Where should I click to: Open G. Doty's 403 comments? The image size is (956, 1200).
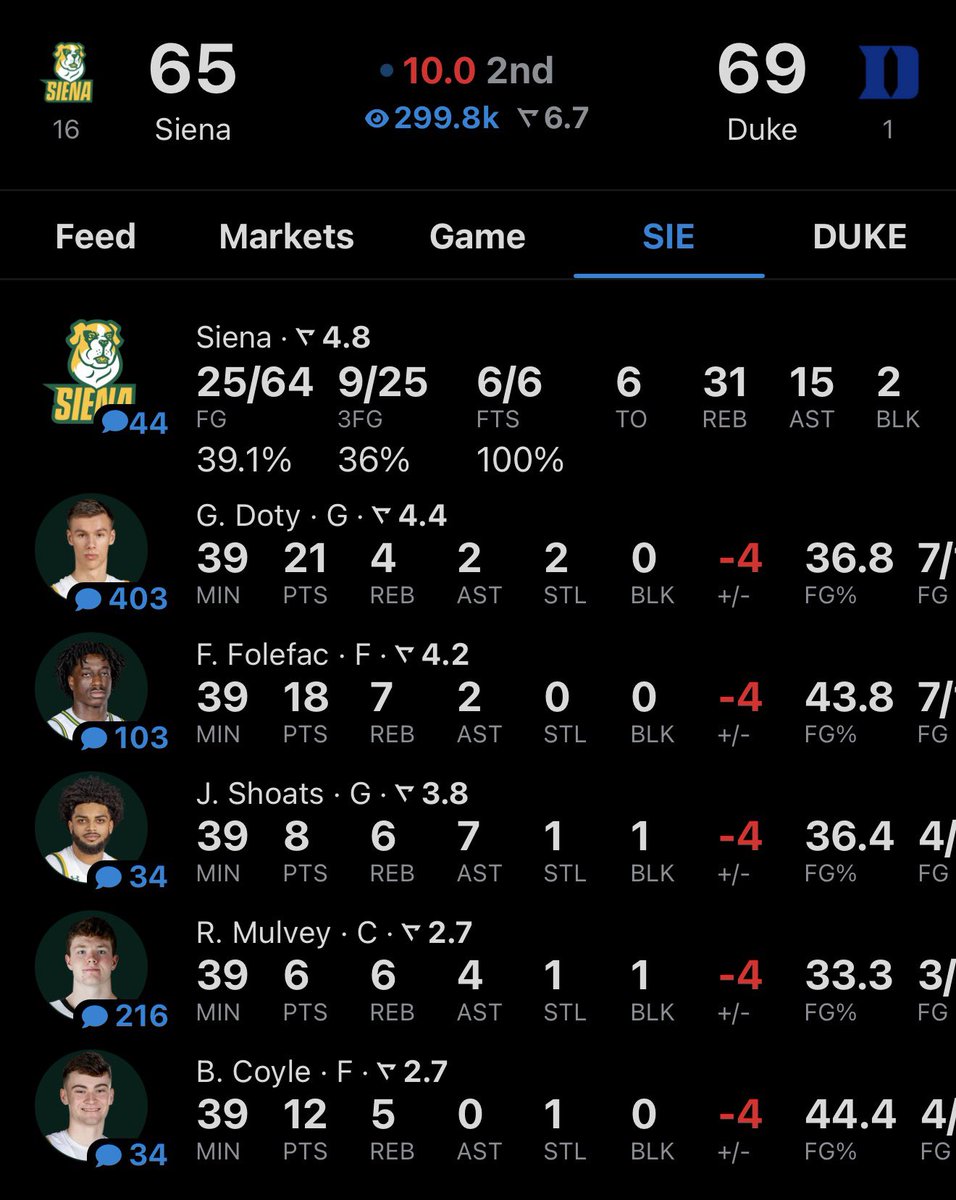122,599
